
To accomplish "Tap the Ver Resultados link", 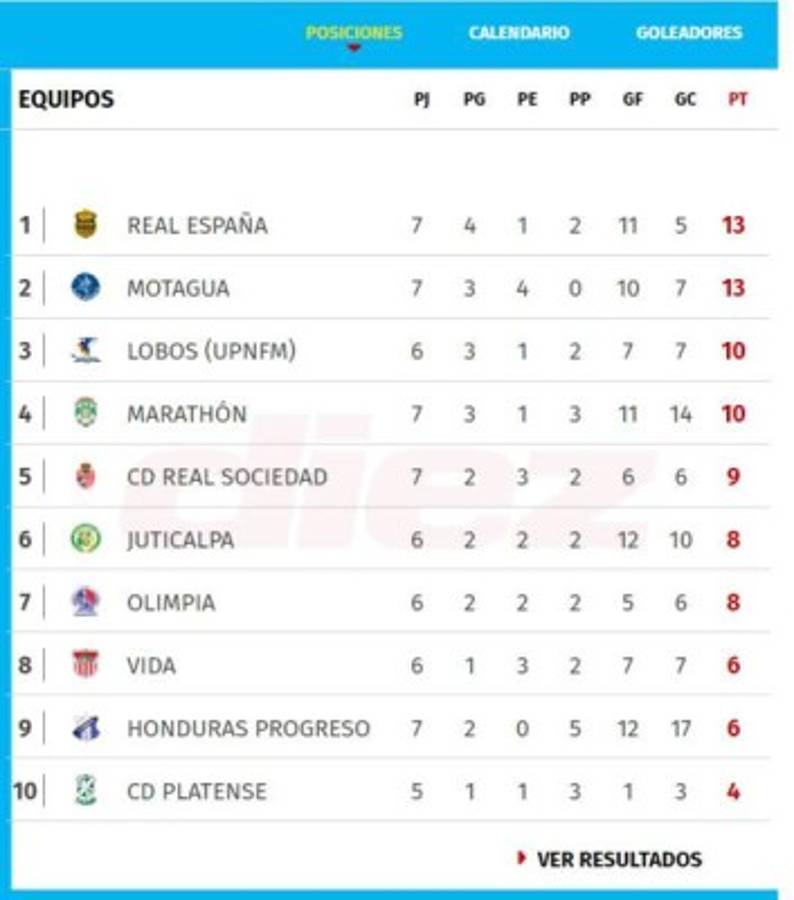I will tap(617, 859).
